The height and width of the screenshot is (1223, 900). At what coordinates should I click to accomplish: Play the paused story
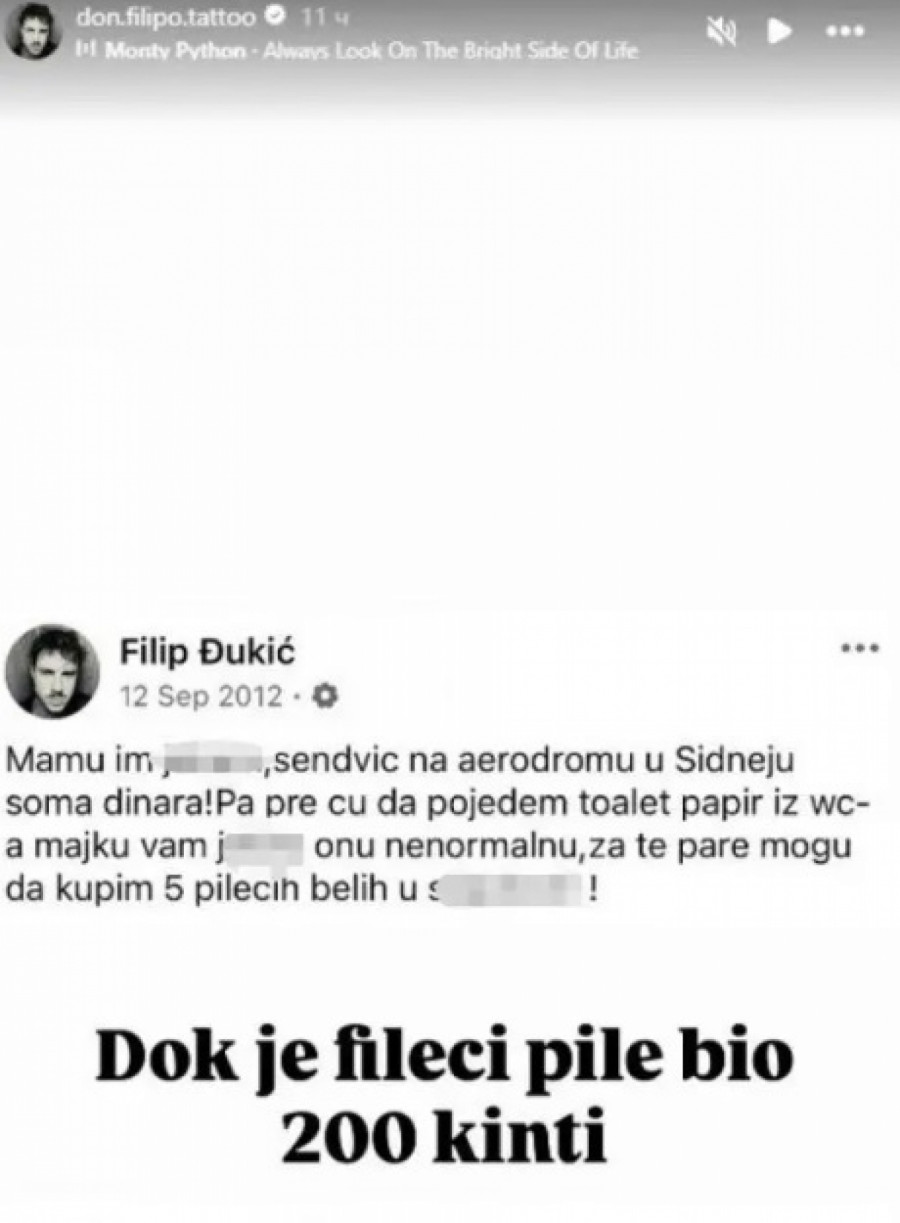pyautogui.click(x=780, y=32)
